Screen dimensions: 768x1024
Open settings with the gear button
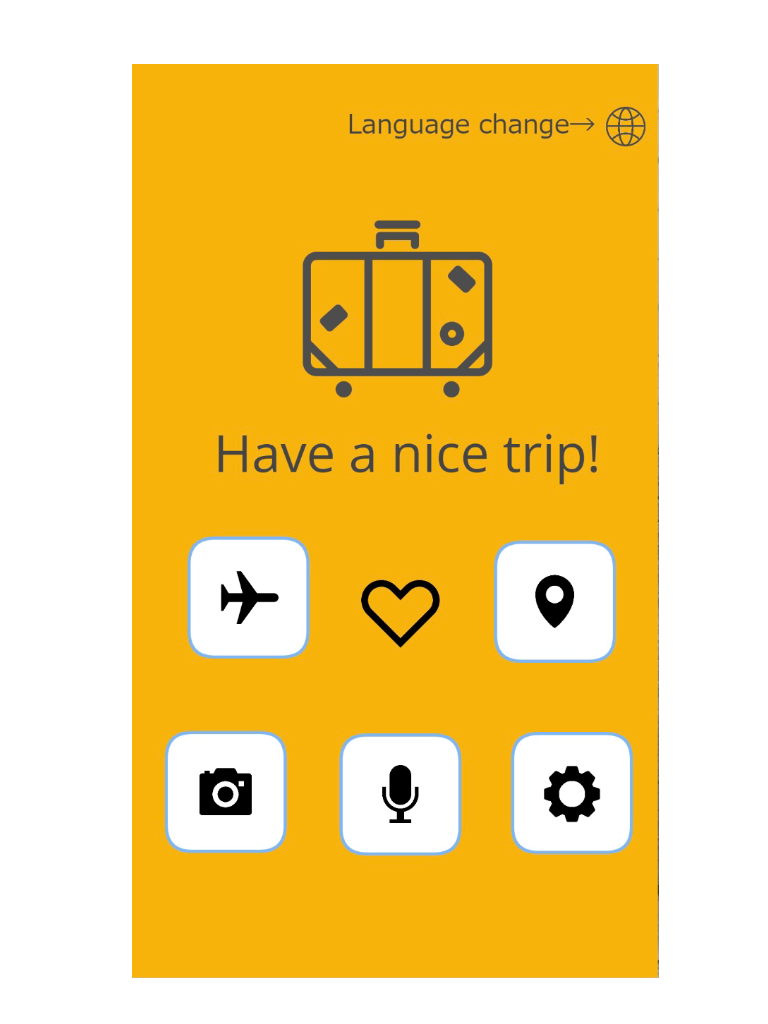click(x=572, y=793)
